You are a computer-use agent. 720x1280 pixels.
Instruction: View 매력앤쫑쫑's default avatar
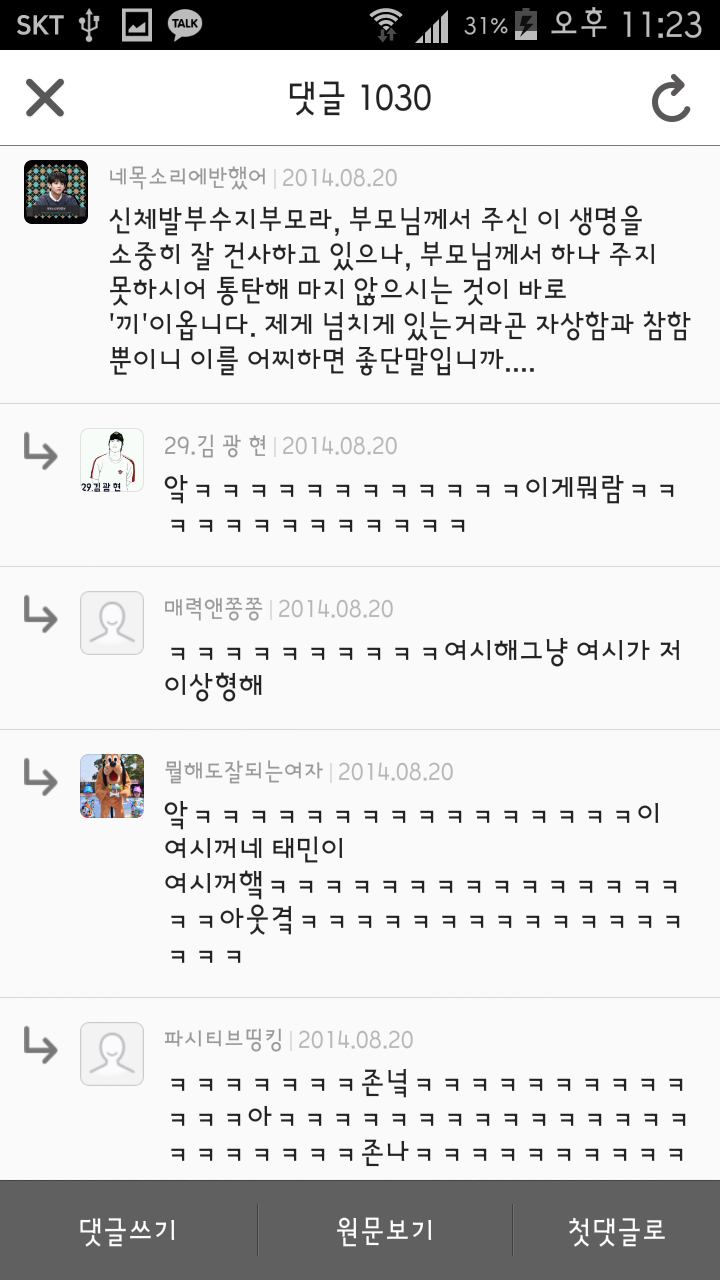(x=112, y=623)
